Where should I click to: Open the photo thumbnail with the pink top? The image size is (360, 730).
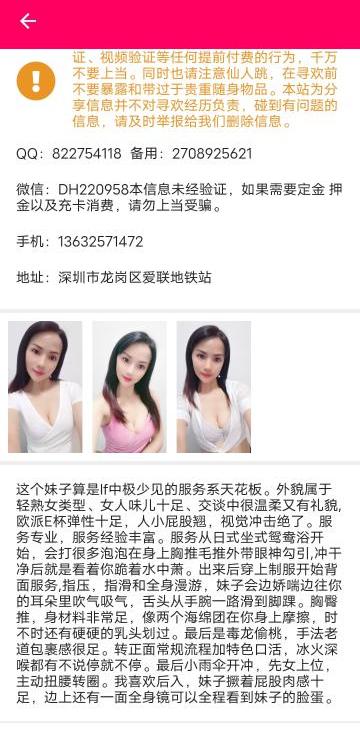[129, 387]
